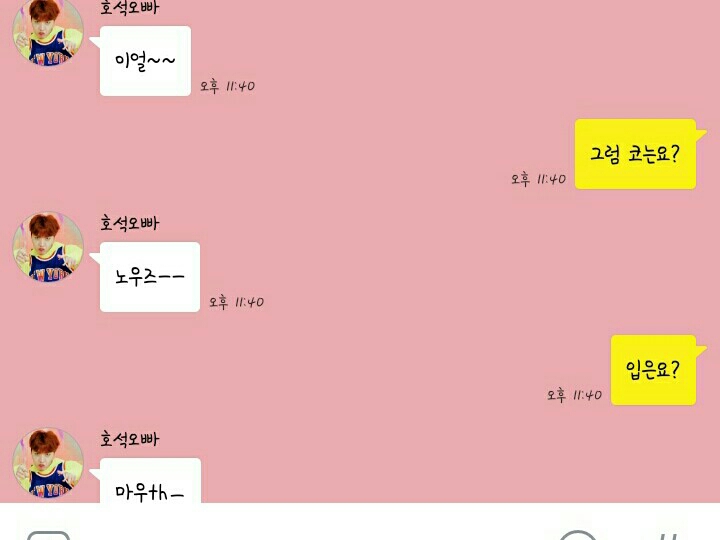Open 호석오빠's profile picture beside 이얼~~ message
The image size is (720, 540).
(x=47, y=32)
